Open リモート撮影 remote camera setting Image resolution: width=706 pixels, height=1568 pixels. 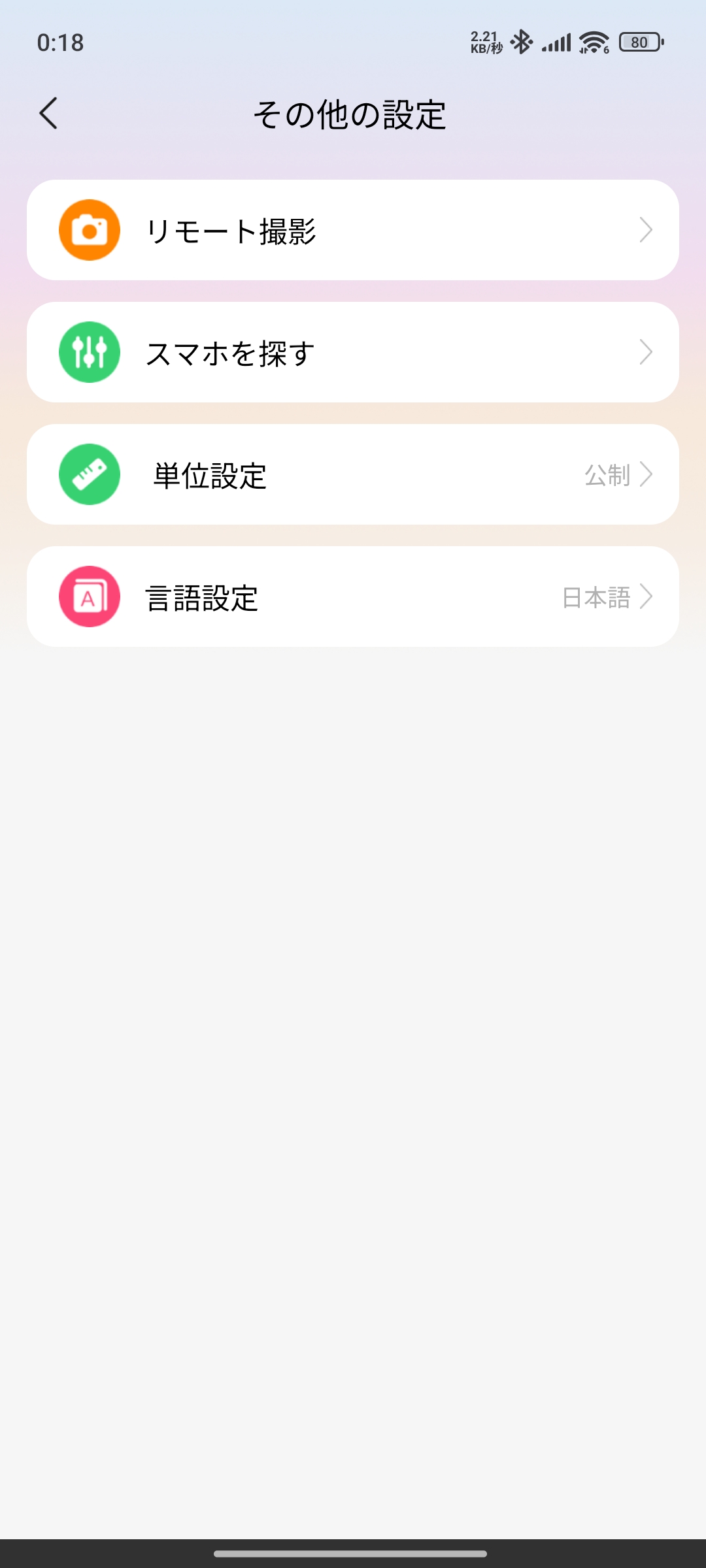click(x=353, y=230)
